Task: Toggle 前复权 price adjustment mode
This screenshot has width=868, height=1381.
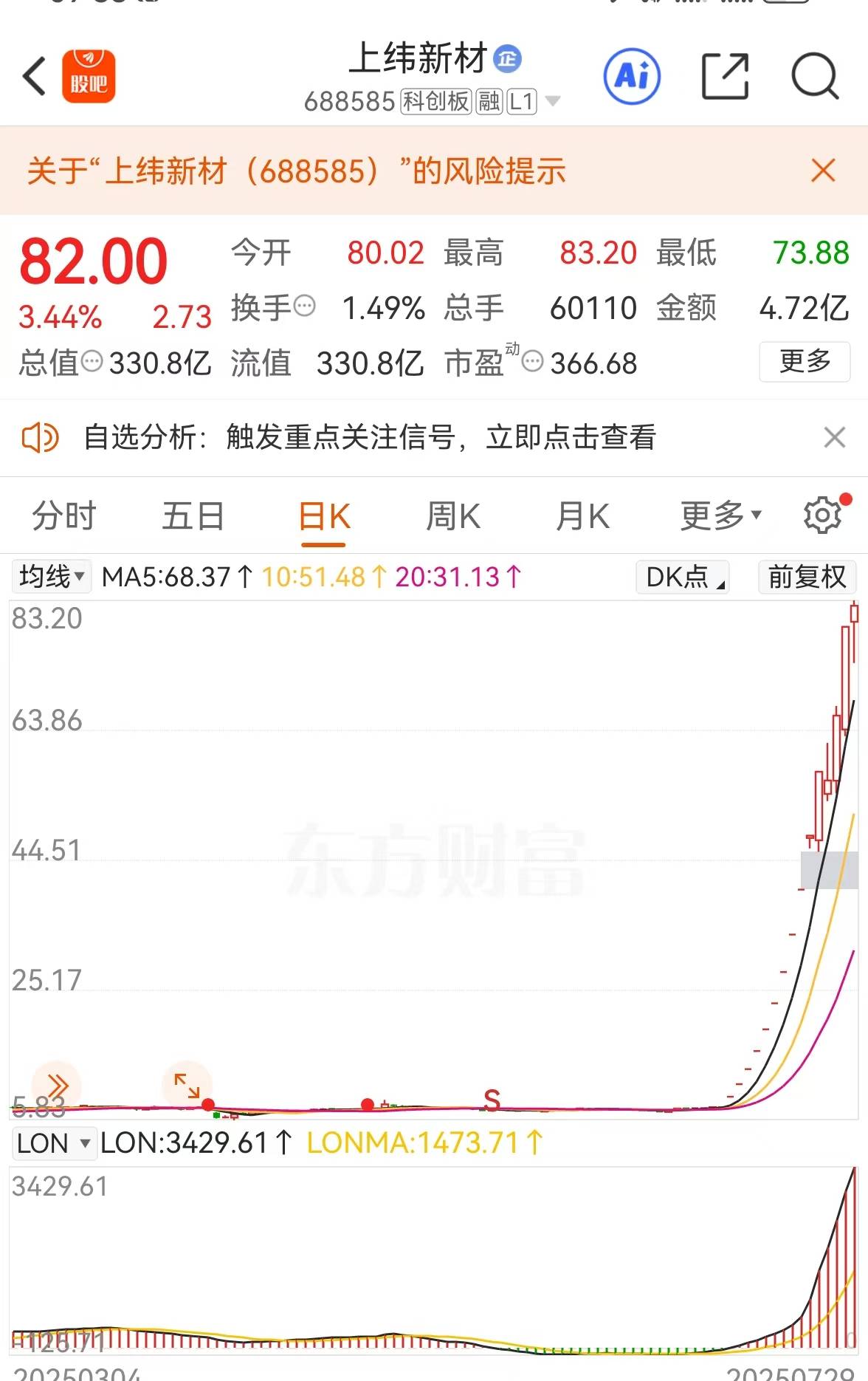Action: (x=806, y=578)
